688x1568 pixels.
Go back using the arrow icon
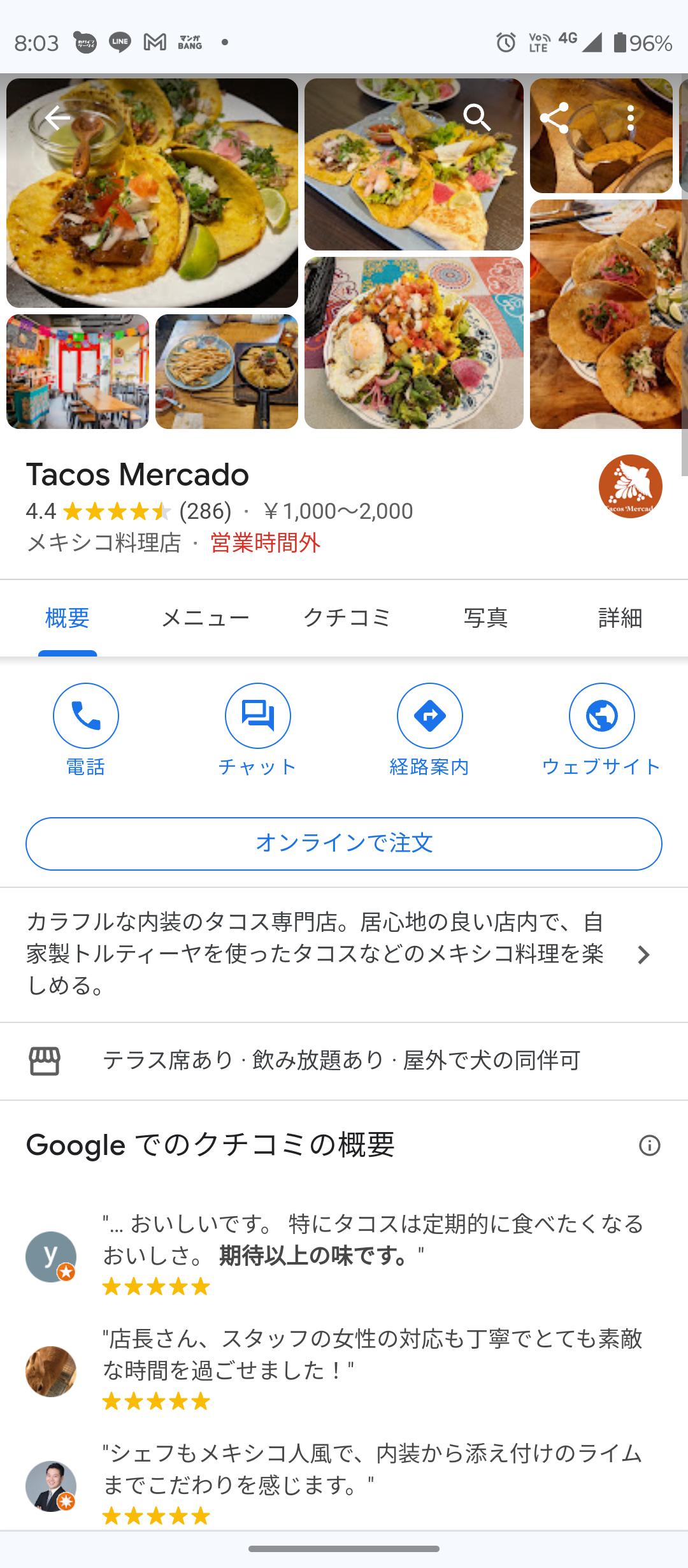coord(57,119)
